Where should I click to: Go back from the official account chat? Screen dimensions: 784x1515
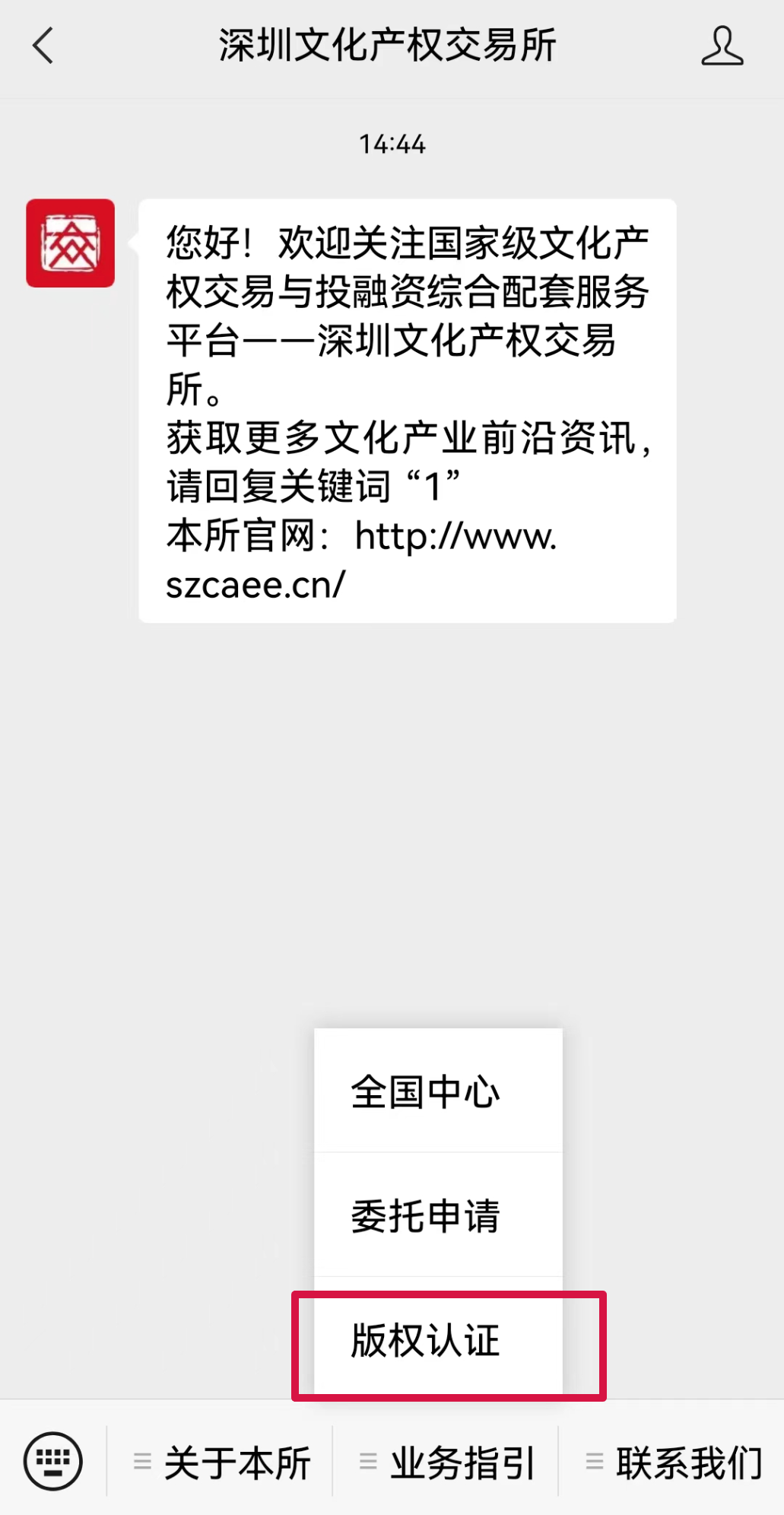43,46
